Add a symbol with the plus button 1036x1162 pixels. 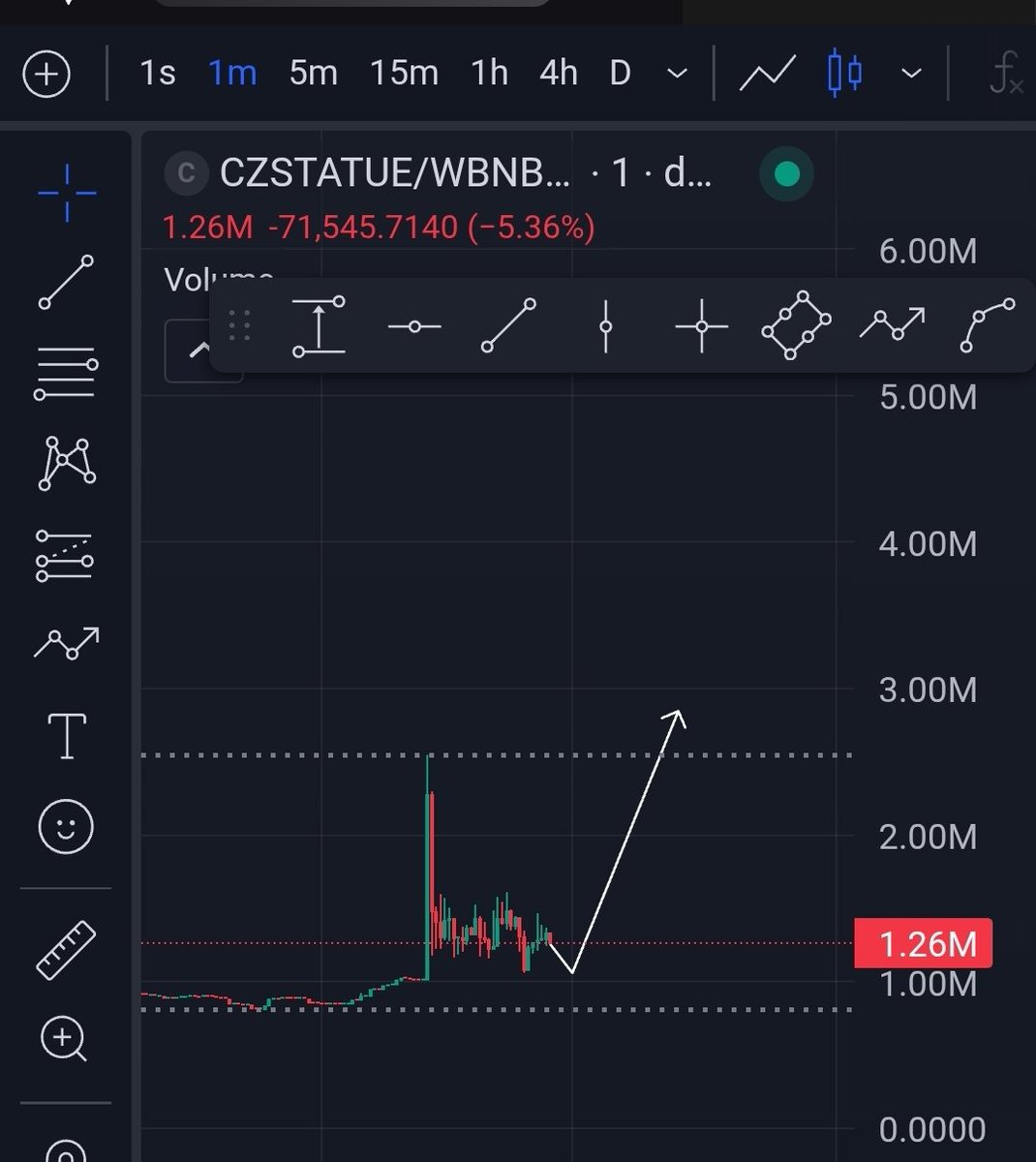(46, 75)
